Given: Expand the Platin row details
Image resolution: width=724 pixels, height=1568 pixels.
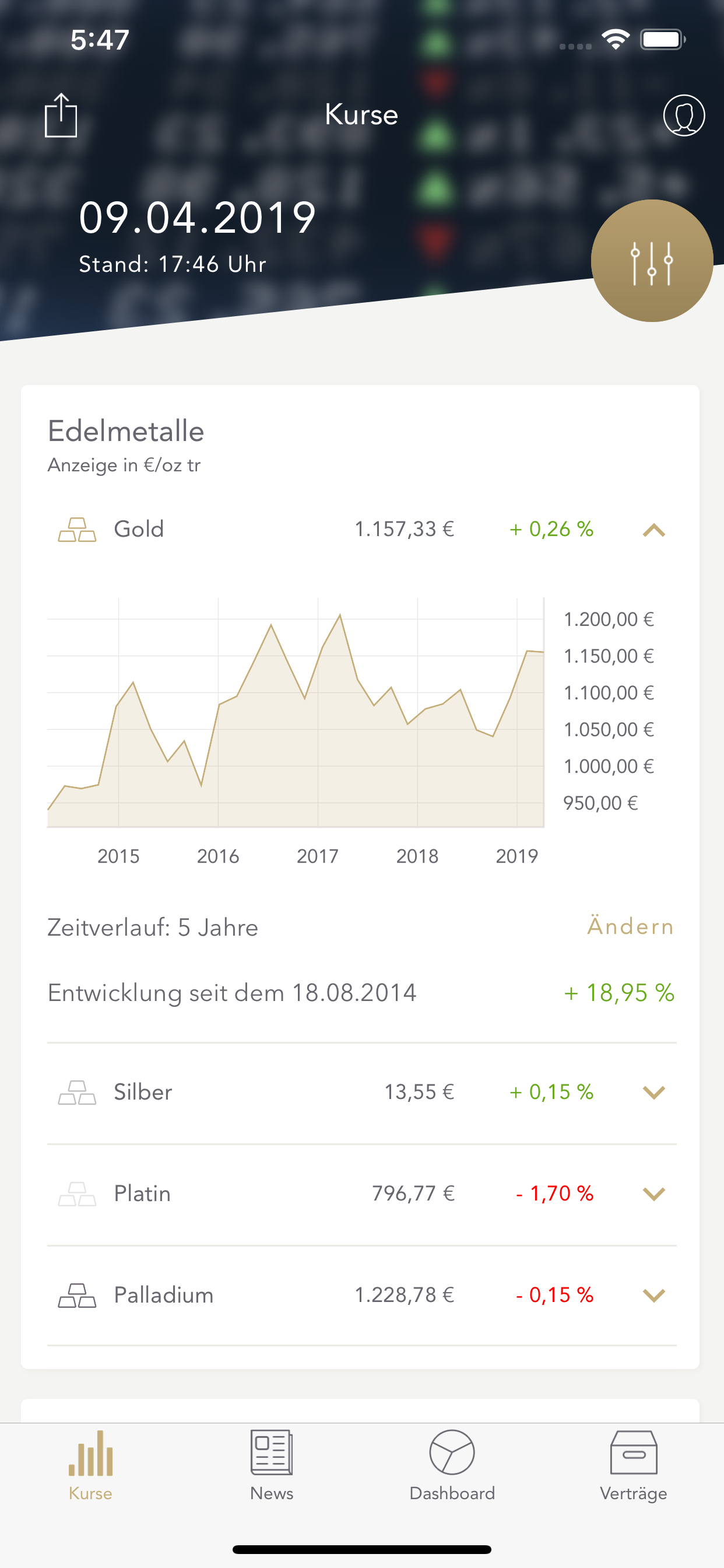Looking at the screenshot, I should 653,1193.
